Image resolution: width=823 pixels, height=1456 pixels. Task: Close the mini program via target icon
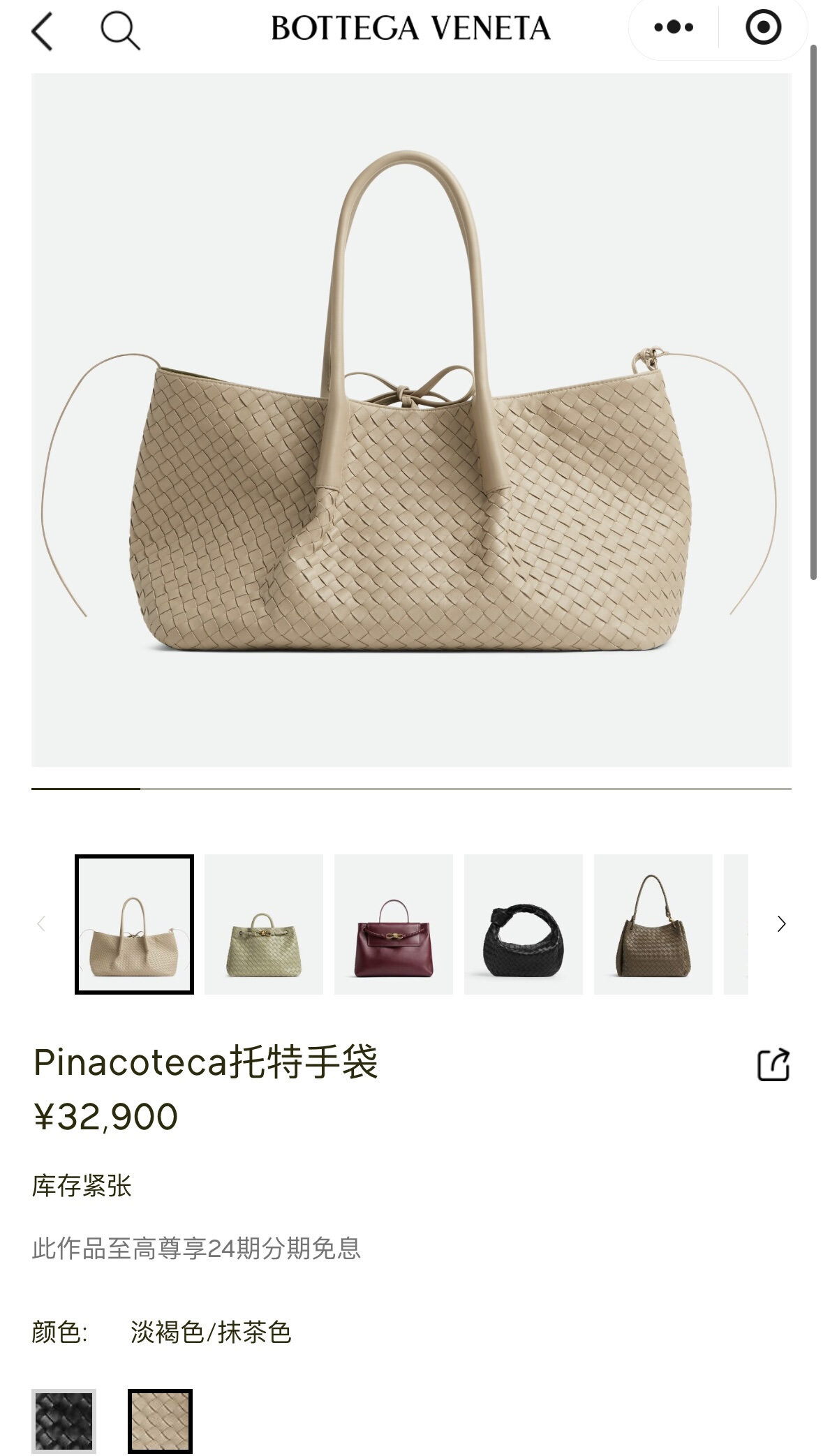click(x=763, y=28)
